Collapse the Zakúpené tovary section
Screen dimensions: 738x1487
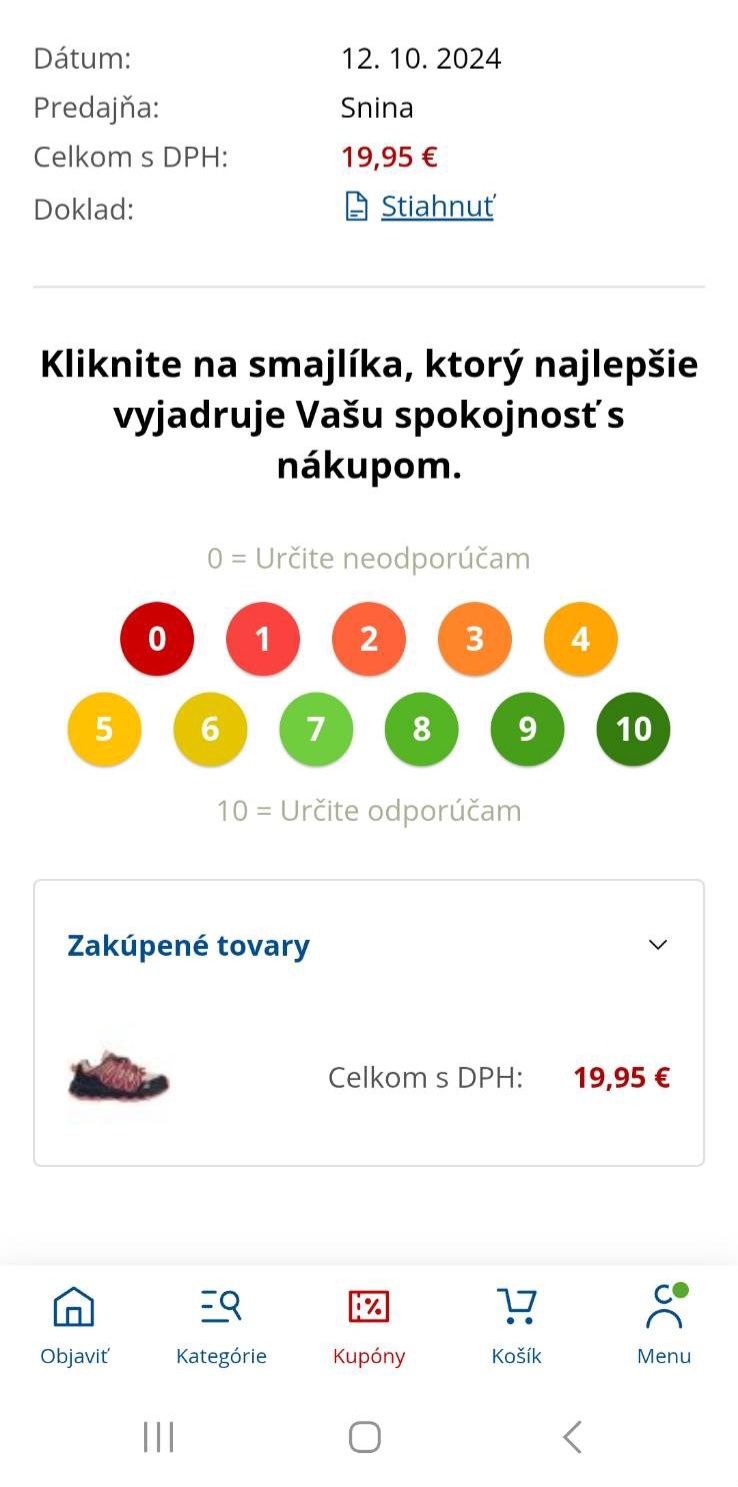coord(657,945)
